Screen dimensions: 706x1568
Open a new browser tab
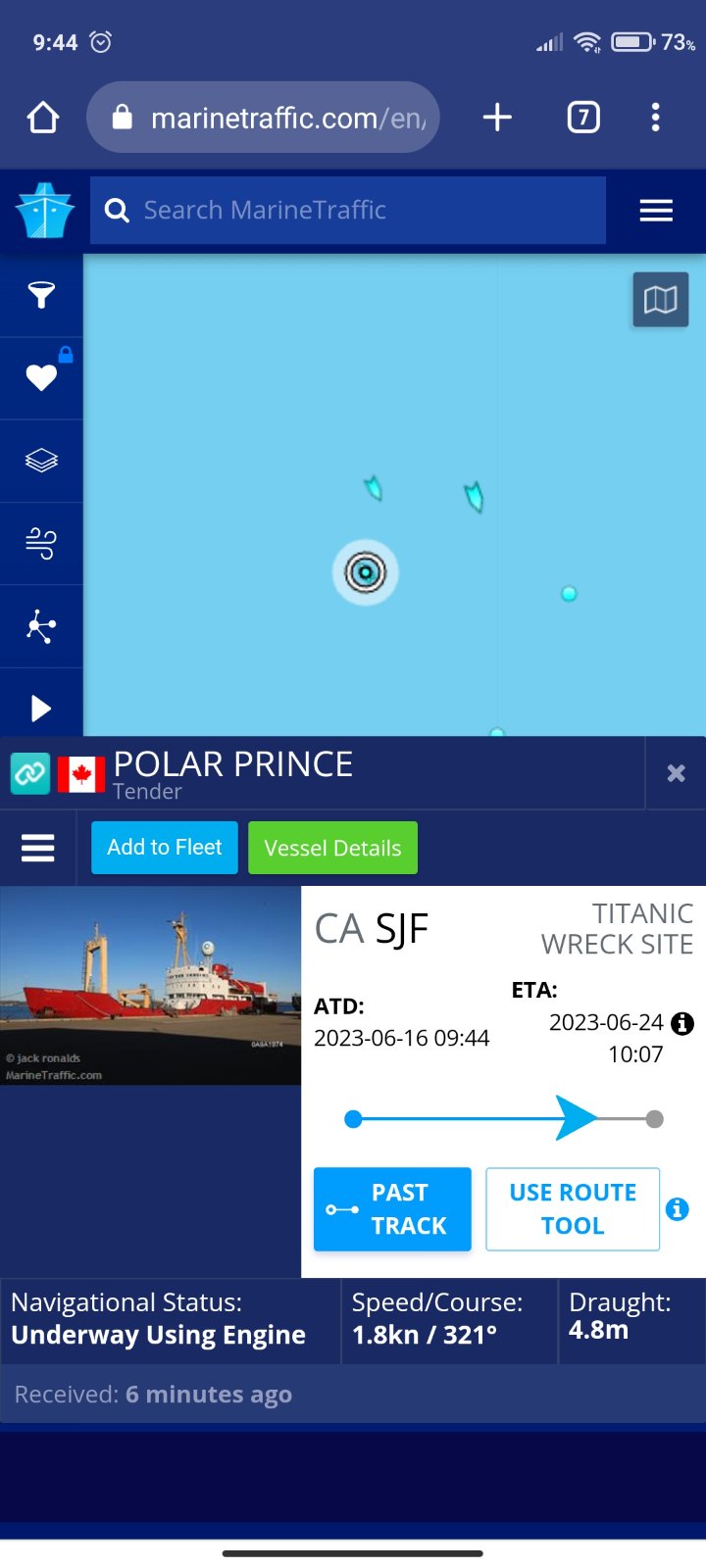tap(497, 118)
